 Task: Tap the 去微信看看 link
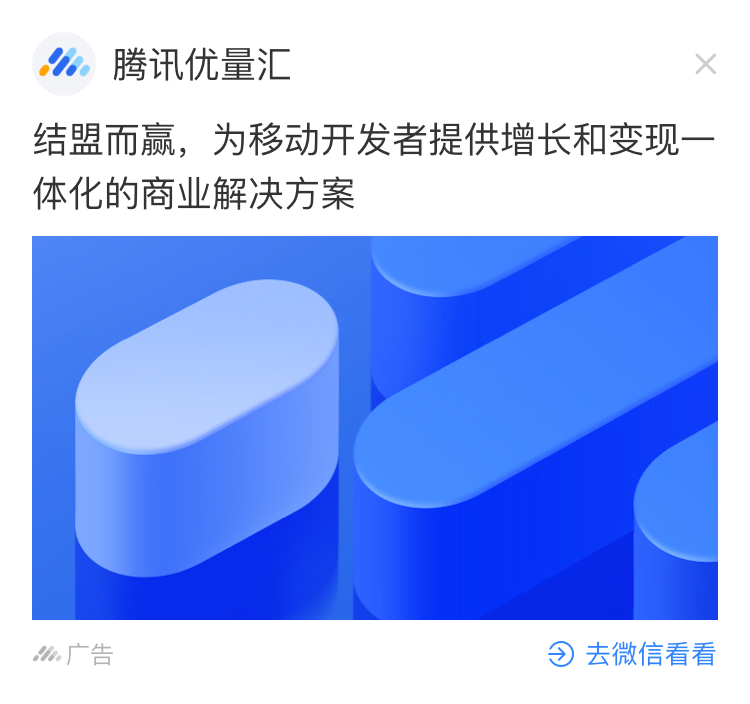[632, 655]
